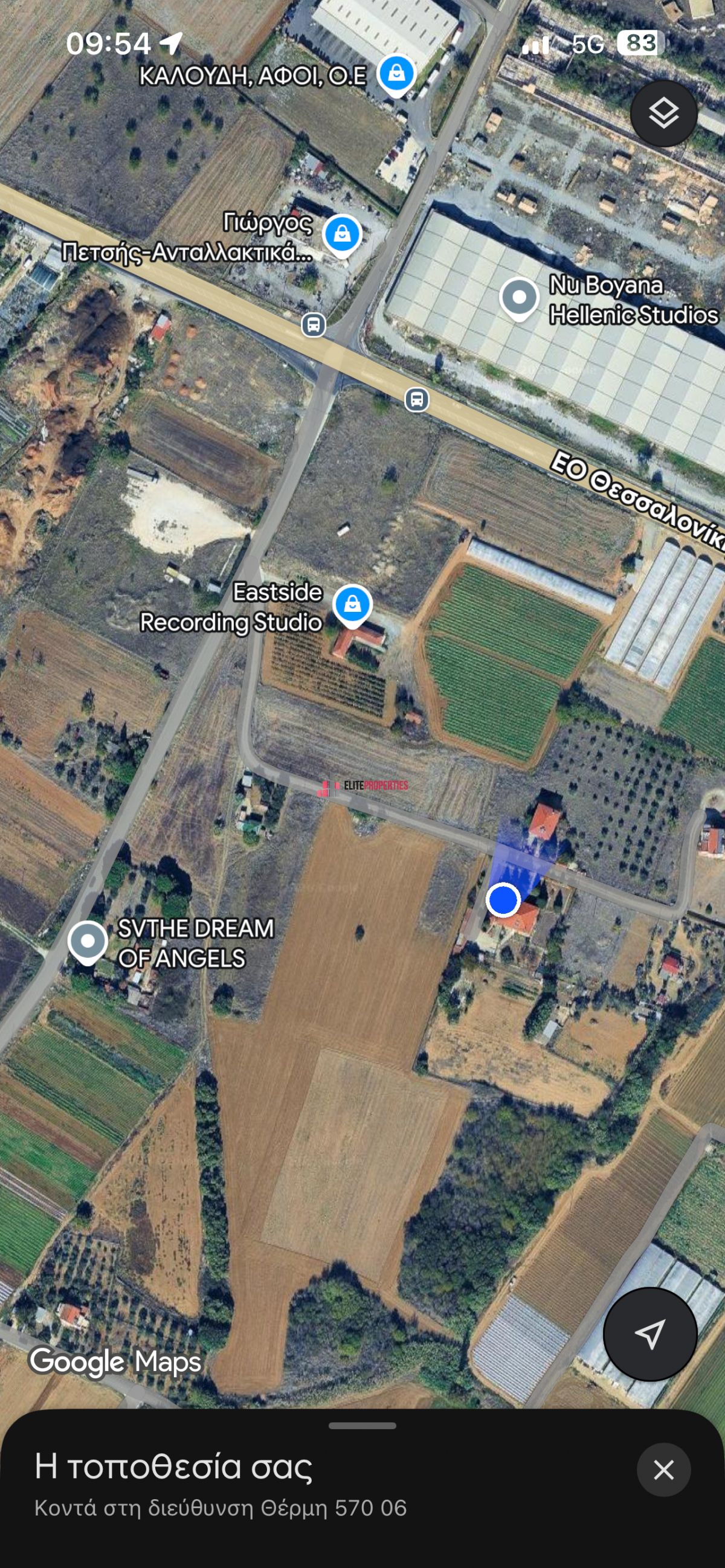Open Nu Boyana Hellenic Studios marker

tap(518, 298)
